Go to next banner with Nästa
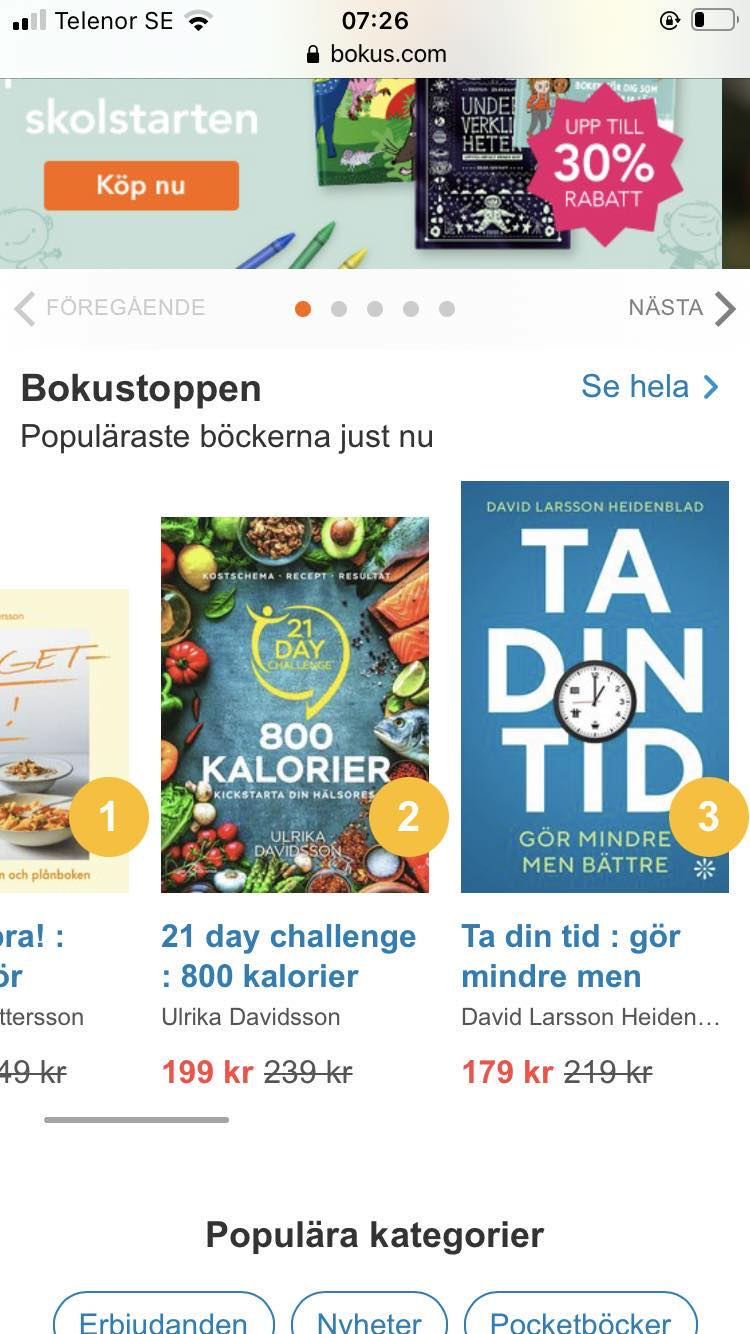Viewport: 750px width, 1334px height. pos(682,308)
